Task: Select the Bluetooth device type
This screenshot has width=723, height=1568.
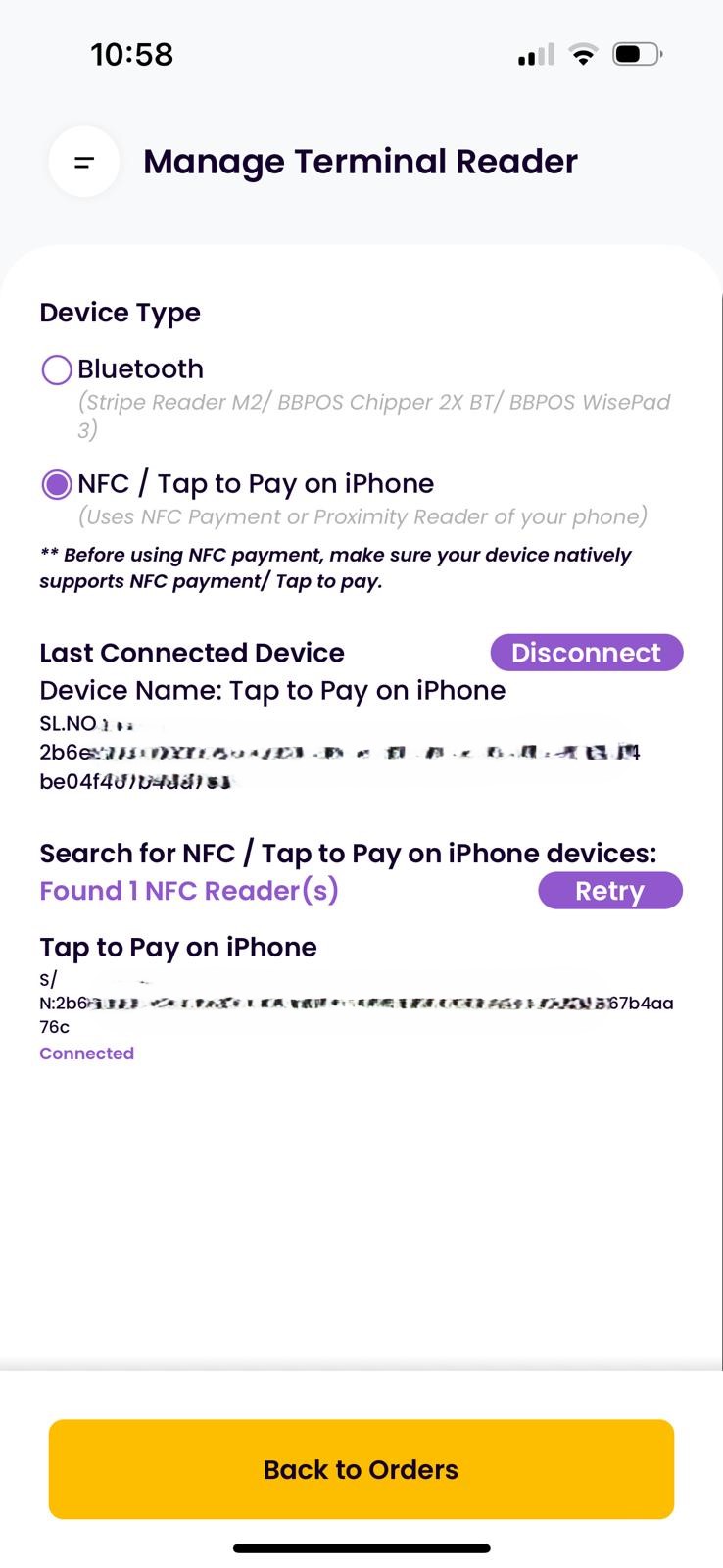Action: pyautogui.click(x=57, y=369)
